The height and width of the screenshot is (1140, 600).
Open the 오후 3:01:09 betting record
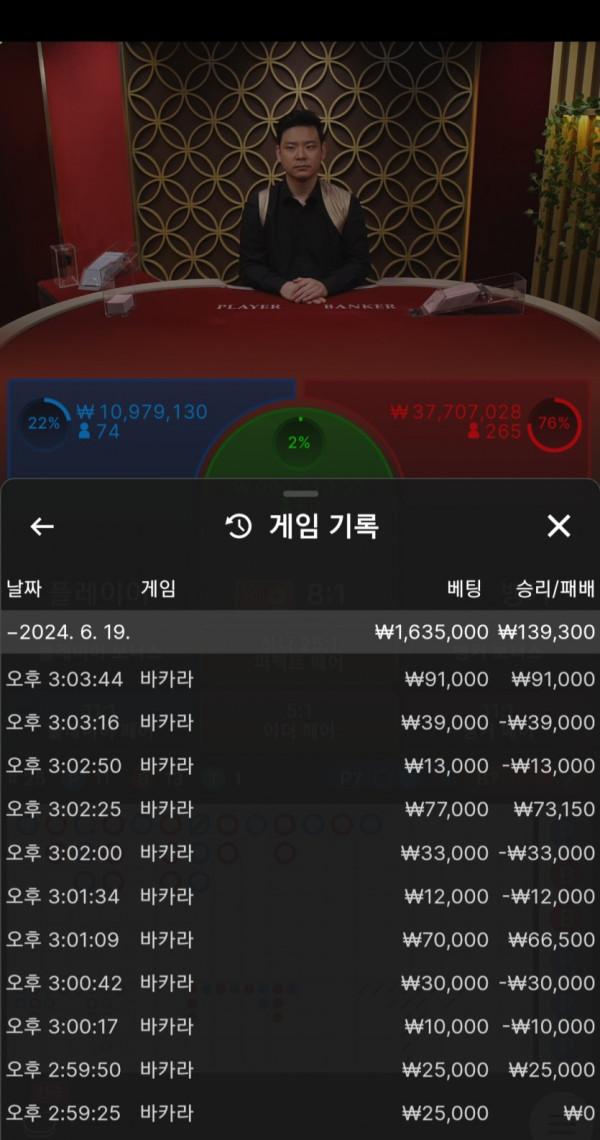tap(300, 940)
